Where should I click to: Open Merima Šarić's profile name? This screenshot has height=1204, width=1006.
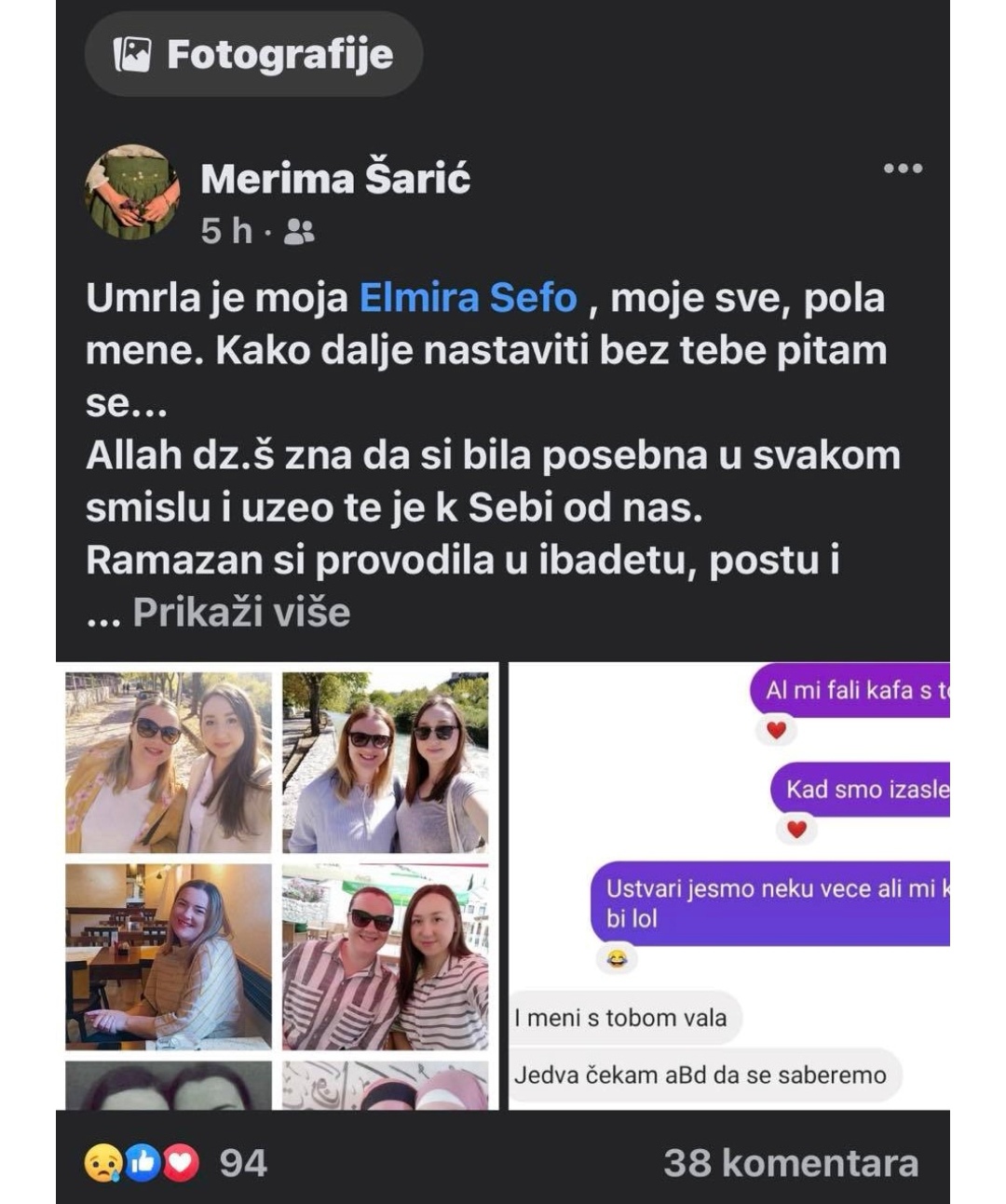coord(335,178)
